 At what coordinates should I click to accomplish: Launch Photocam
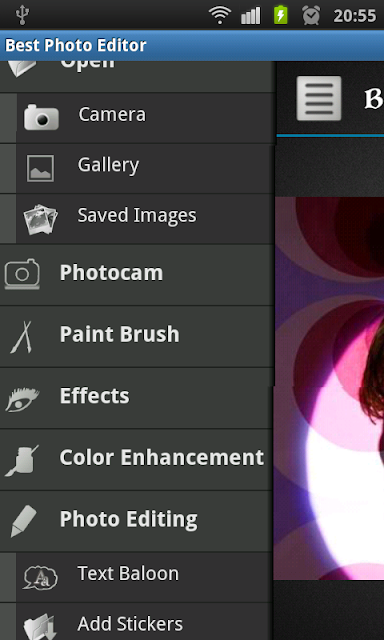pyautogui.click(x=137, y=275)
